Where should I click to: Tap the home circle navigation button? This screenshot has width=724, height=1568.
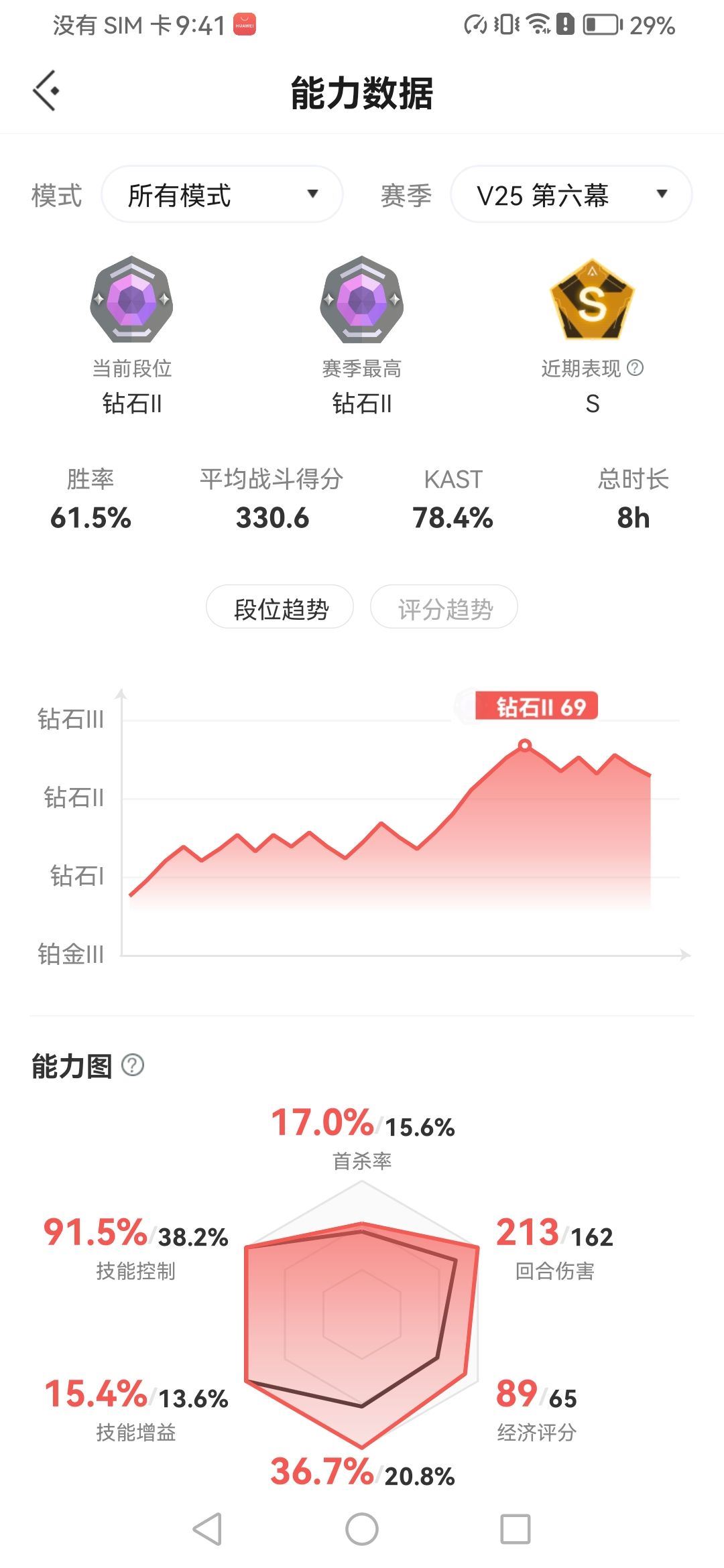coord(362,1528)
